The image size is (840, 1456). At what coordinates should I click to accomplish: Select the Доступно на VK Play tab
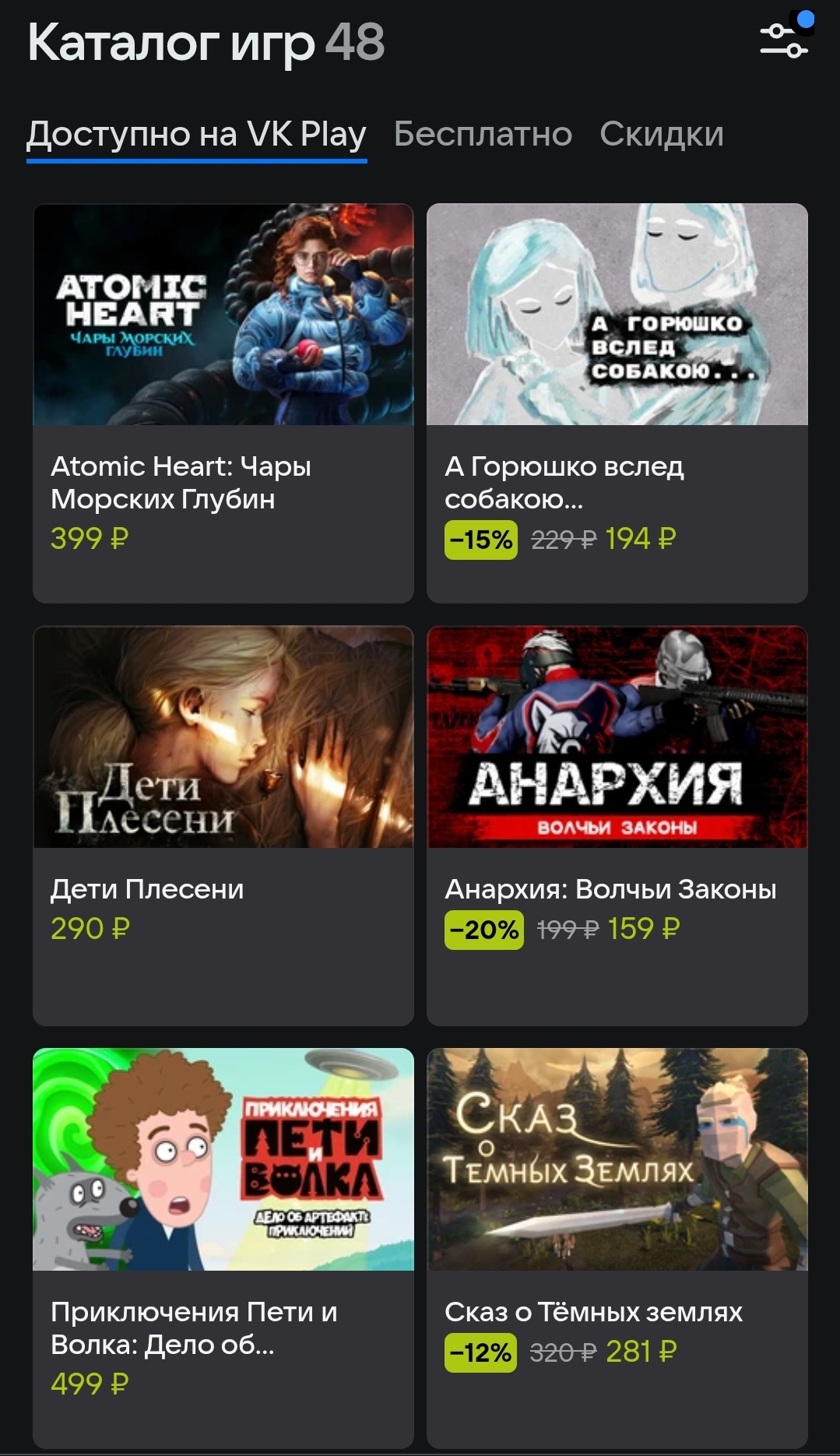click(196, 135)
